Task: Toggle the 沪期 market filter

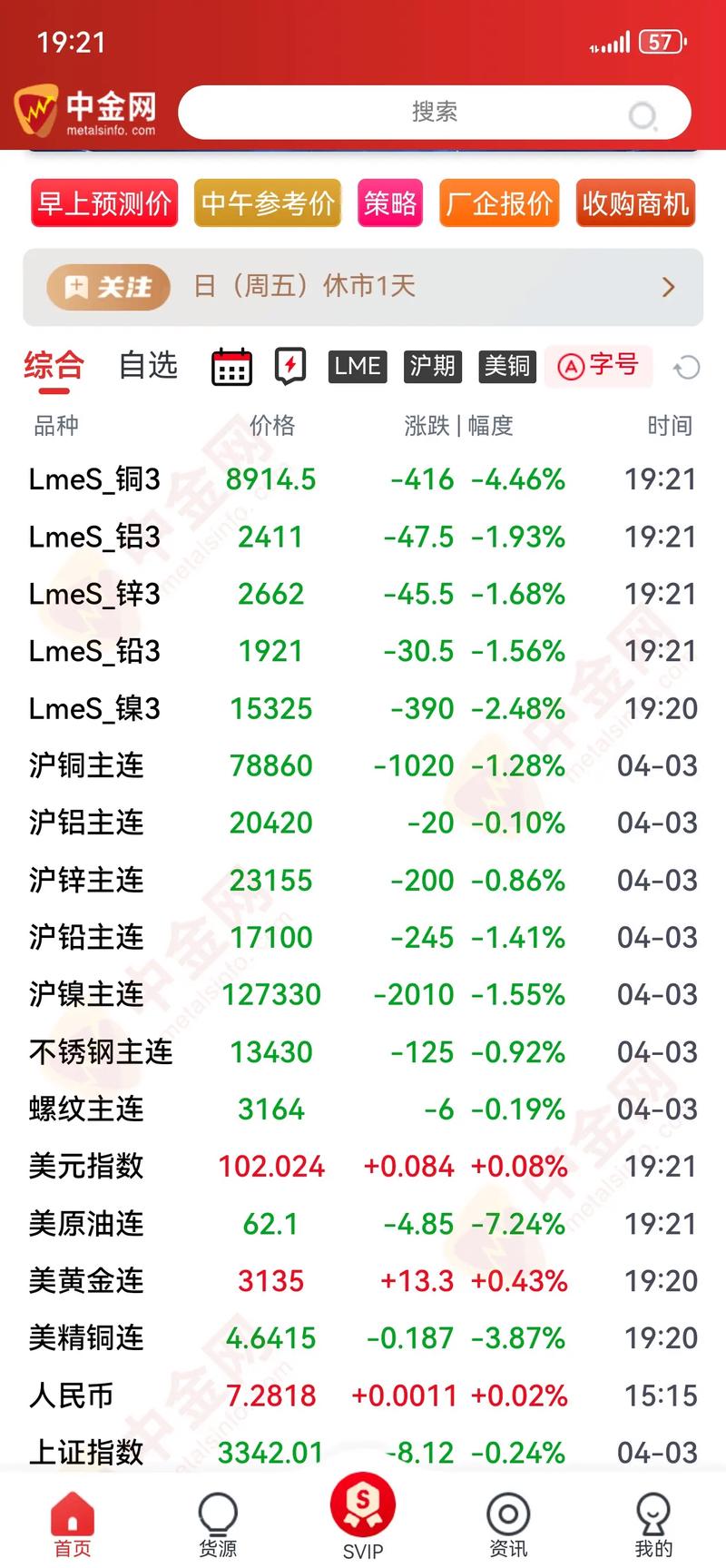Action: tap(433, 367)
